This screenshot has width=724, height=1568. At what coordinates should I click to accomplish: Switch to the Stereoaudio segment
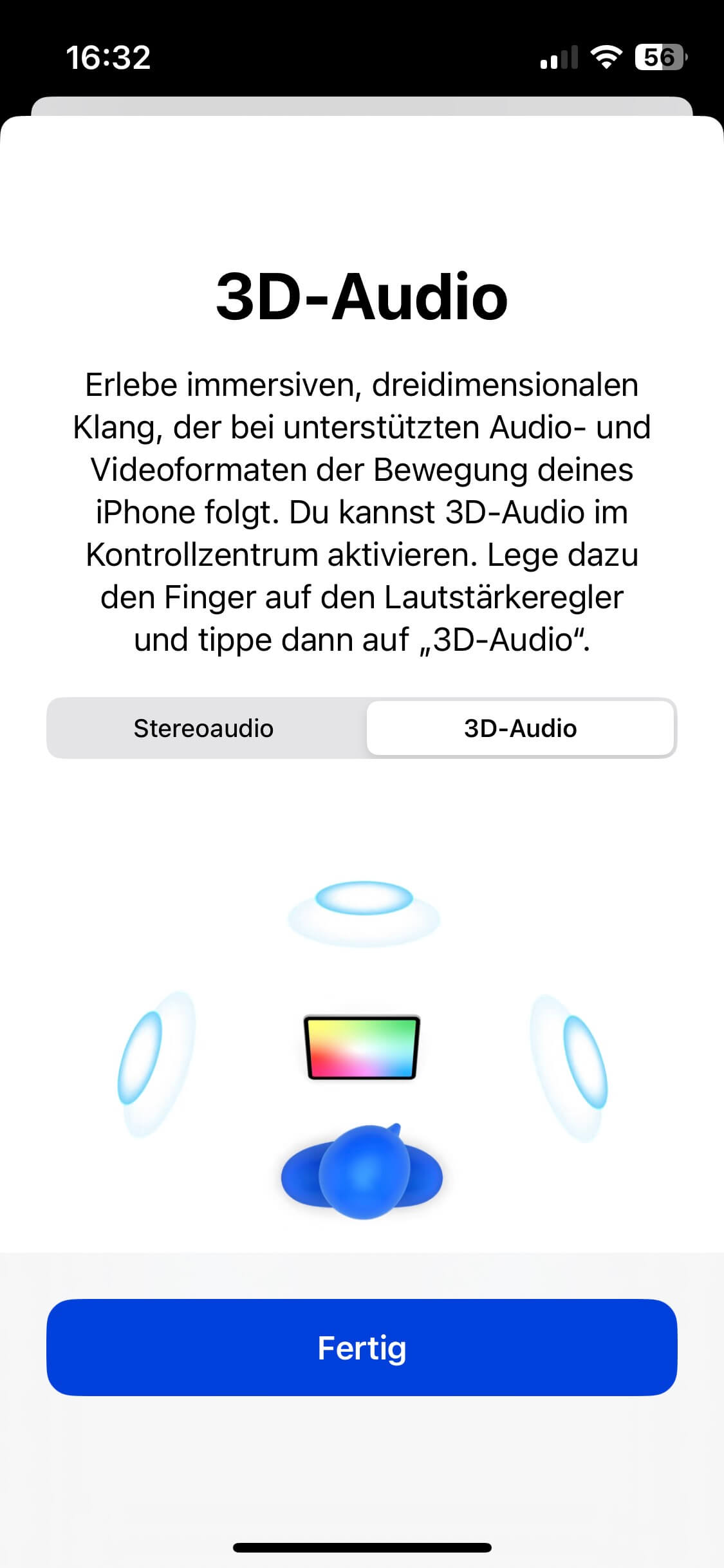[203, 728]
